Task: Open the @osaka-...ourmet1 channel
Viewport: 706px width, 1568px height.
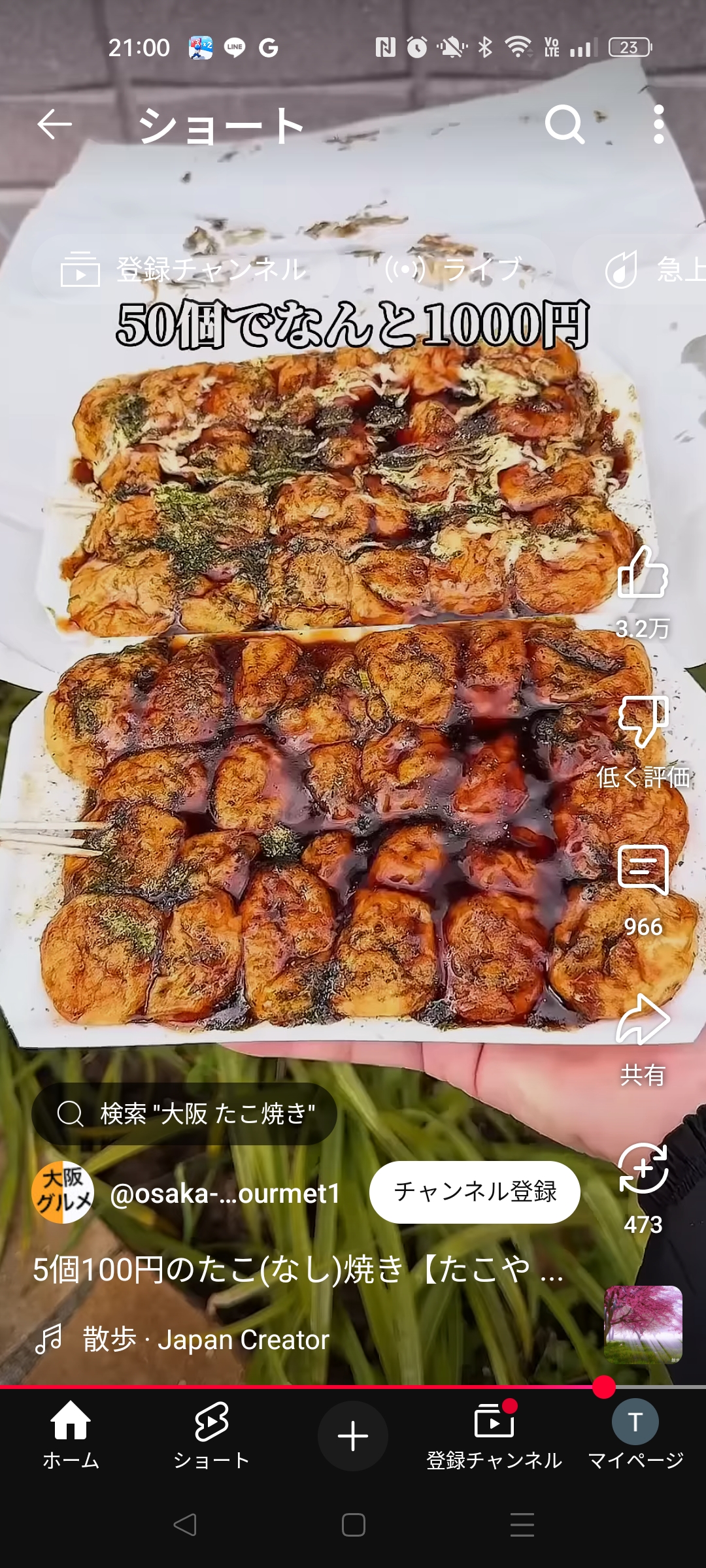Action: [x=226, y=1194]
